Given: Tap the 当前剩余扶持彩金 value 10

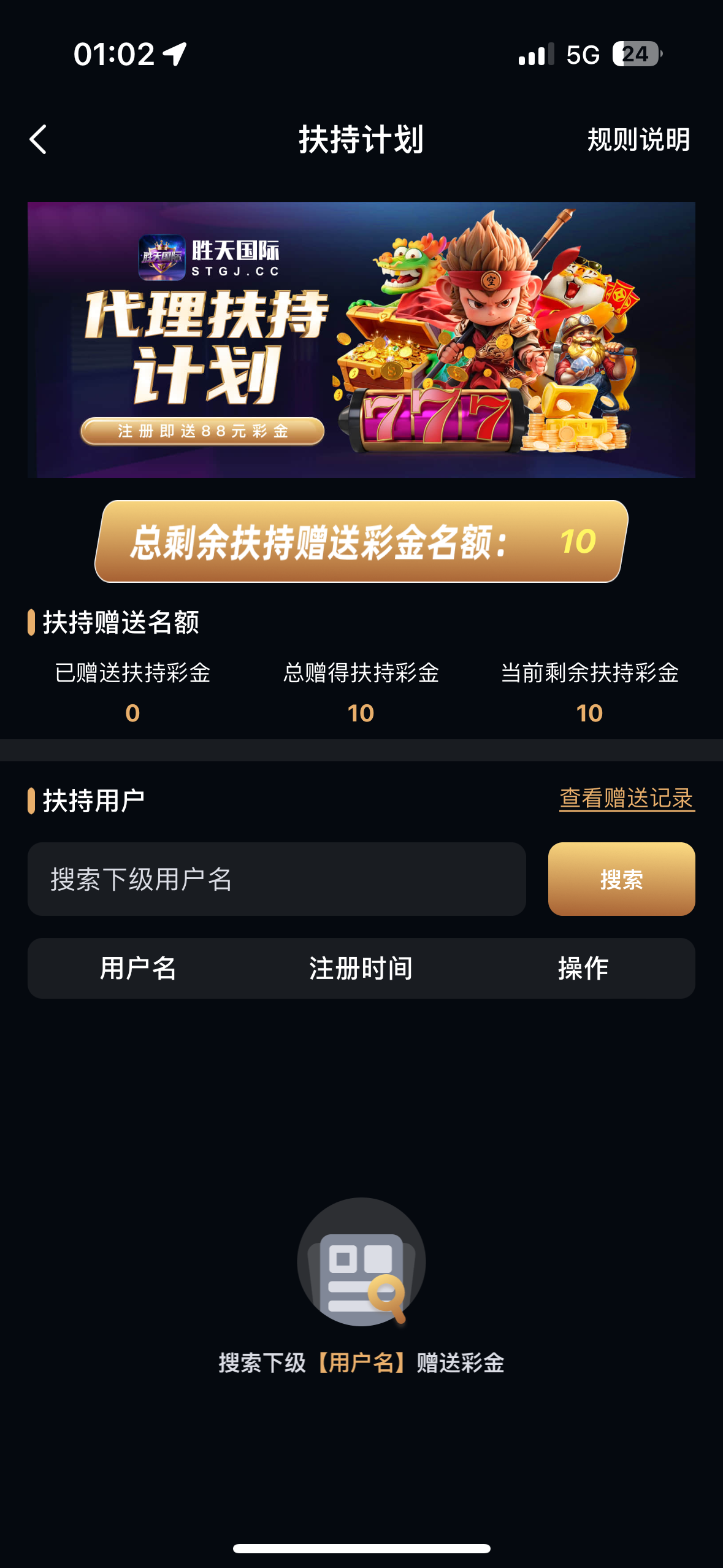Looking at the screenshot, I should (591, 713).
